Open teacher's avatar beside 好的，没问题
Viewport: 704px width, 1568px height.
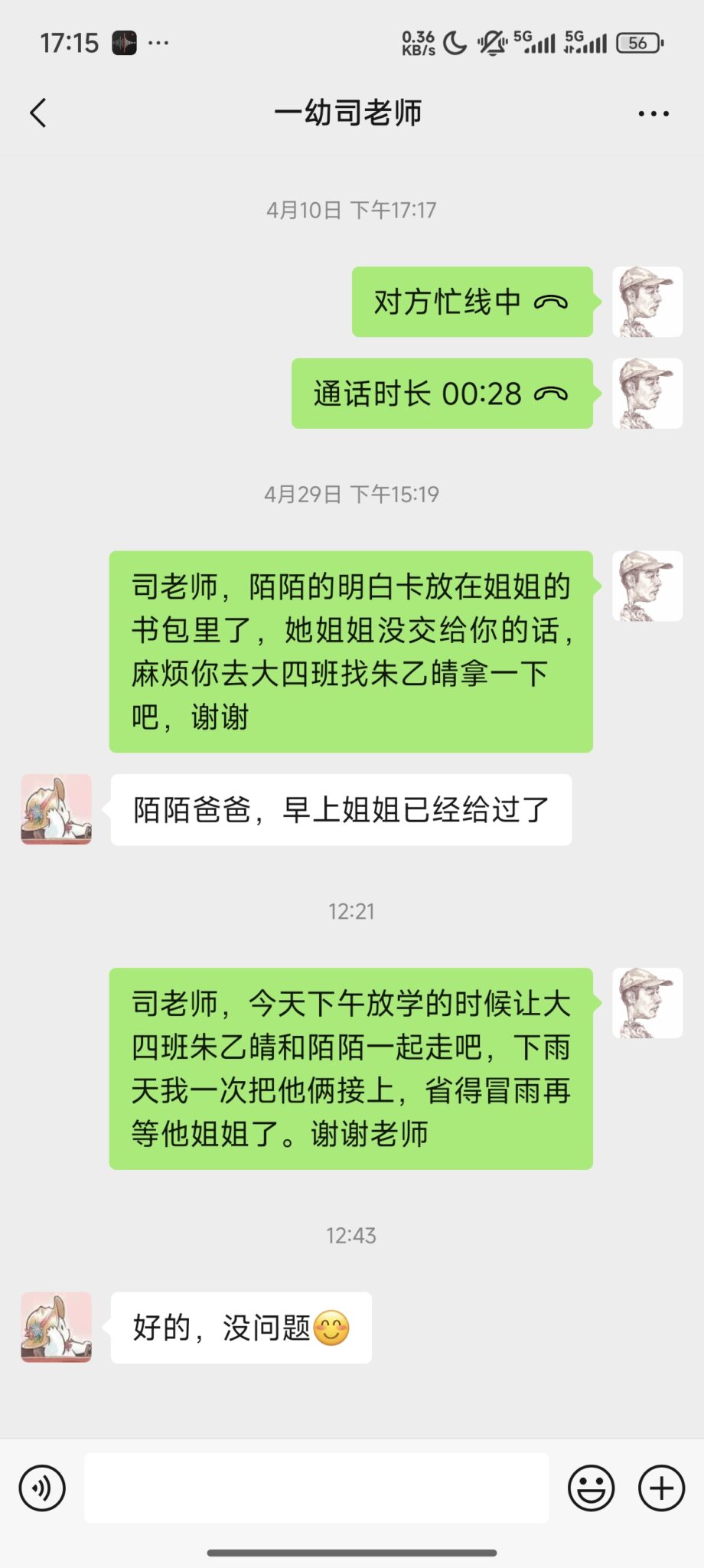coord(56,1328)
